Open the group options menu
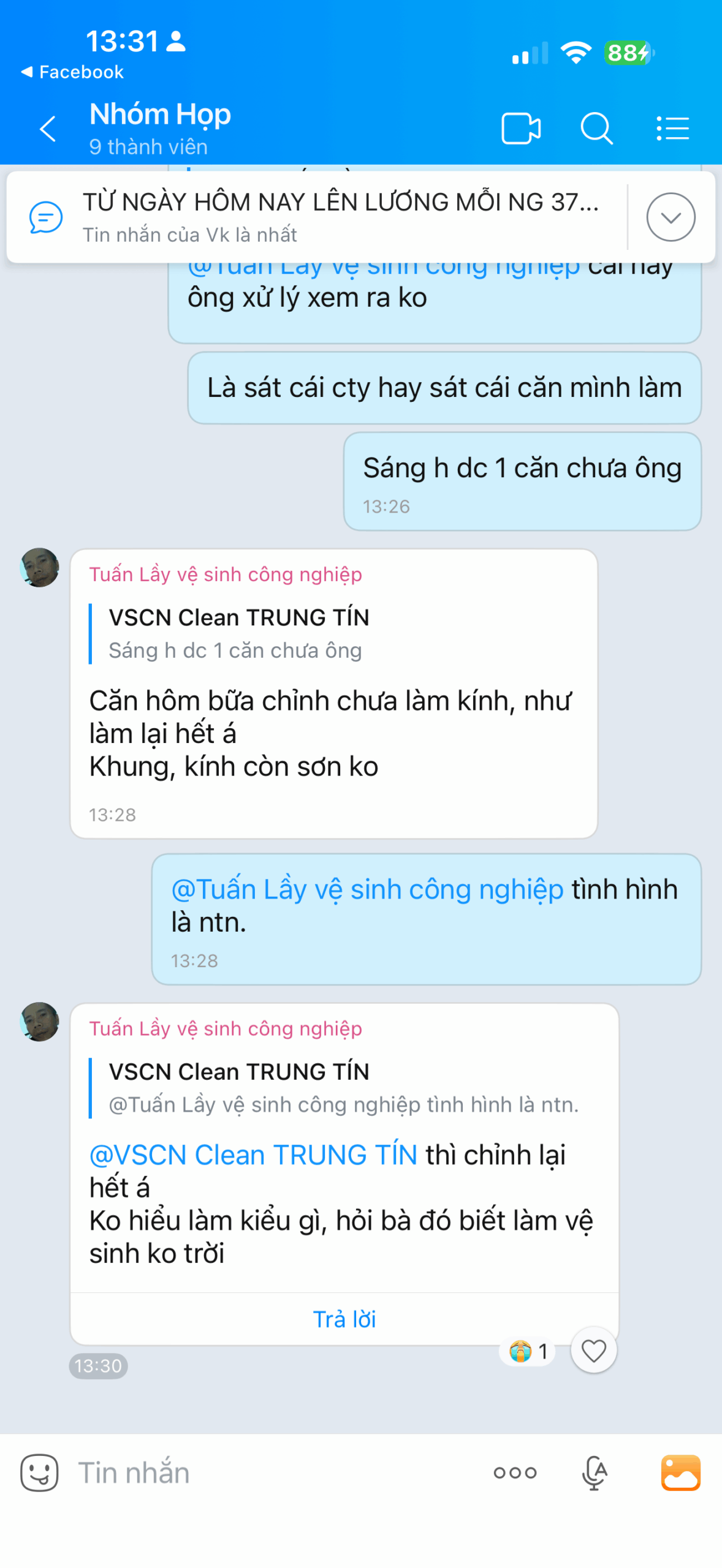The height and width of the screenshot is (1568, 722). click(672, 129)
